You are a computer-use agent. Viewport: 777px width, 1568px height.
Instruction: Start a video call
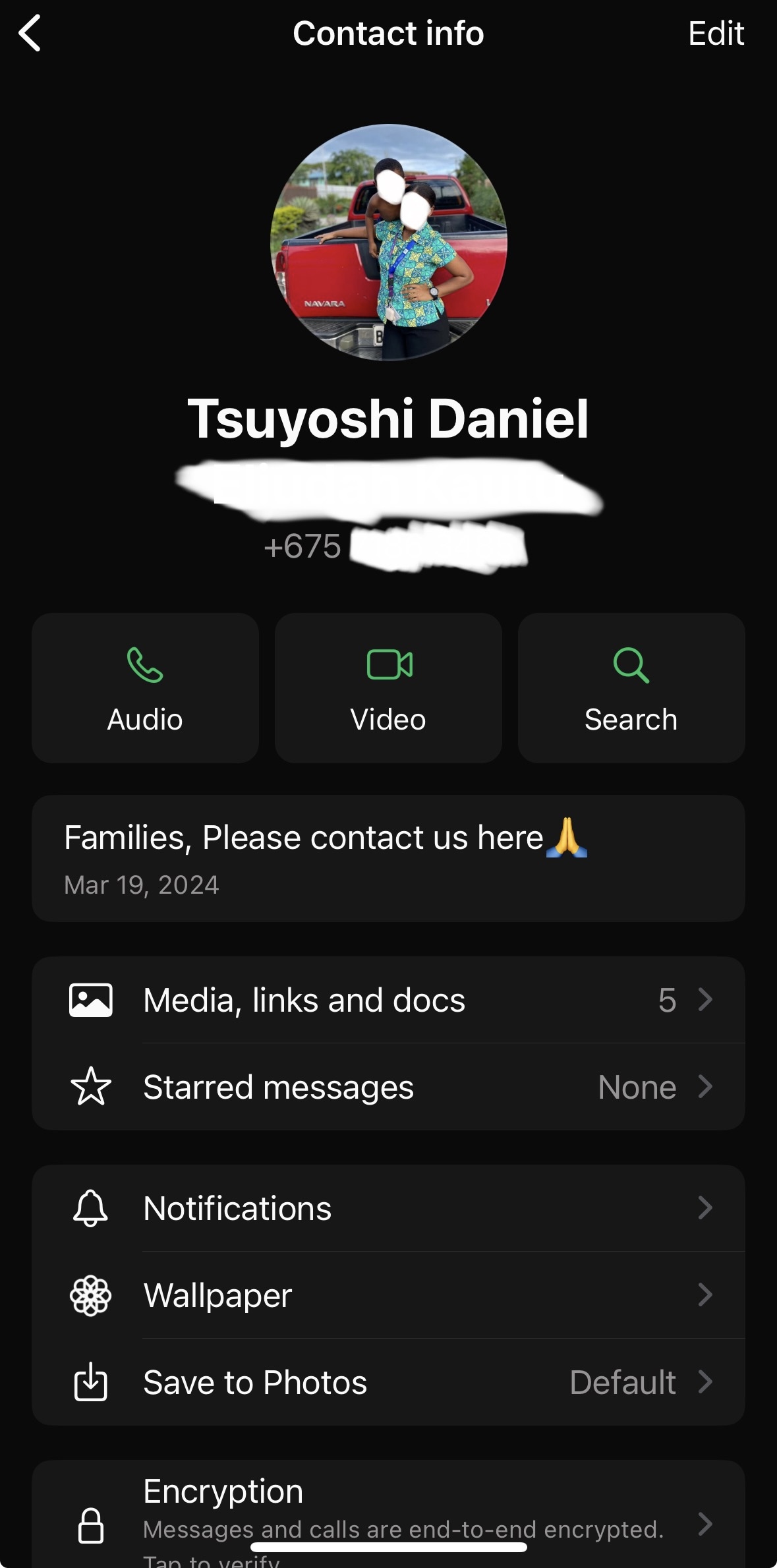click(388, 687)
